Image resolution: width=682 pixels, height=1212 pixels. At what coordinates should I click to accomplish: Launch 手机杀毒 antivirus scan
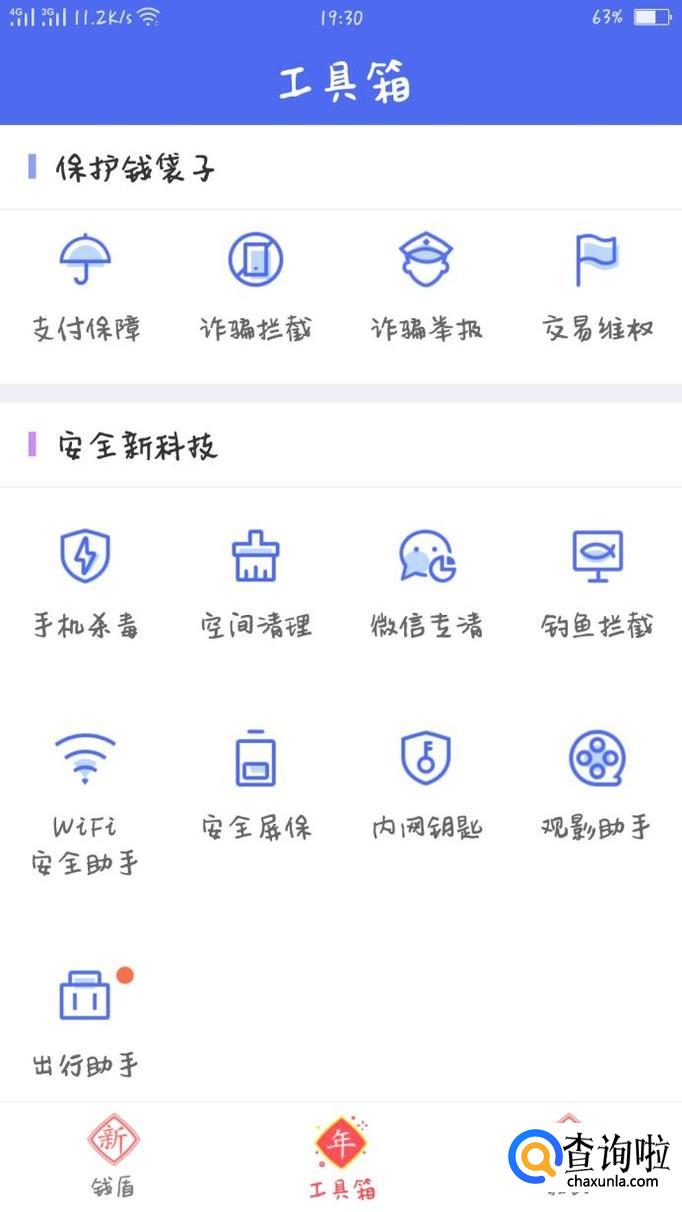tap(85, 582)
